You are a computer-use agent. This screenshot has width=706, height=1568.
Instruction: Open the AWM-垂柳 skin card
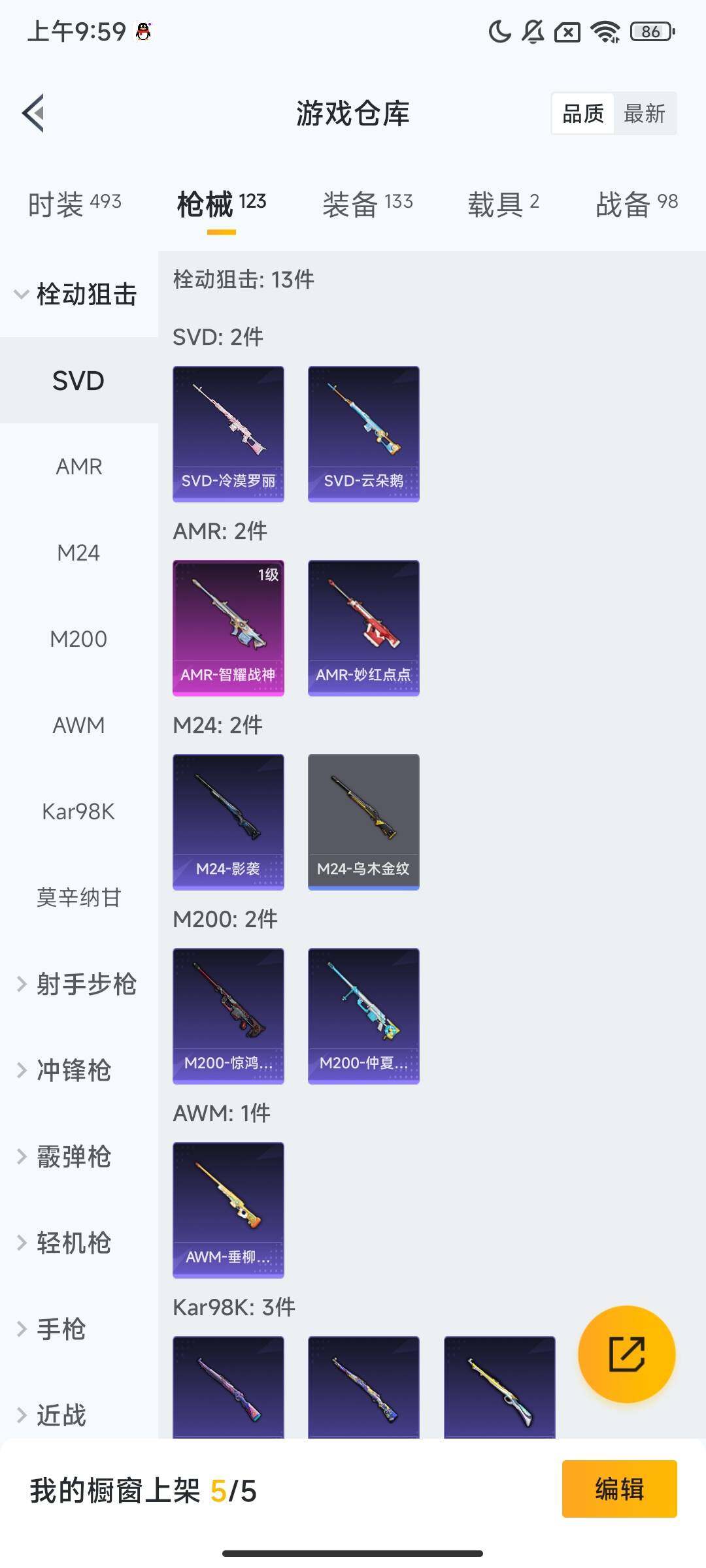pos(228,1210)
